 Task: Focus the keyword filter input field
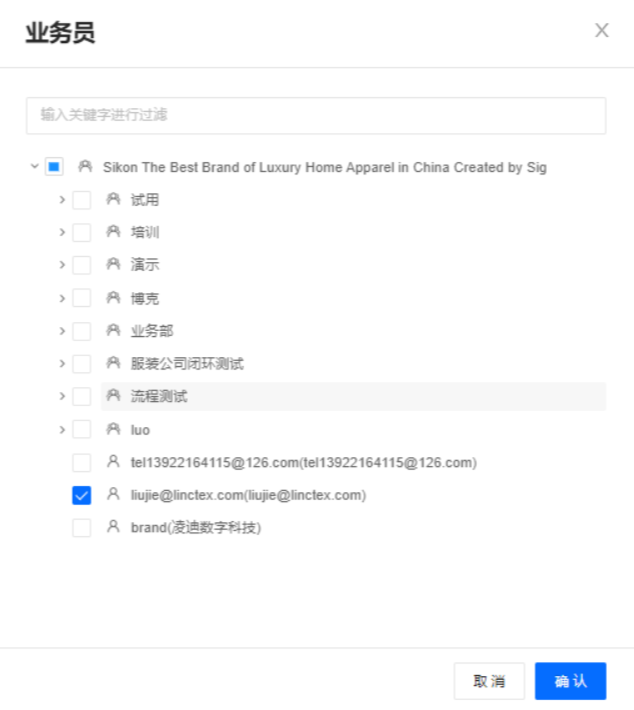(316, 115)
